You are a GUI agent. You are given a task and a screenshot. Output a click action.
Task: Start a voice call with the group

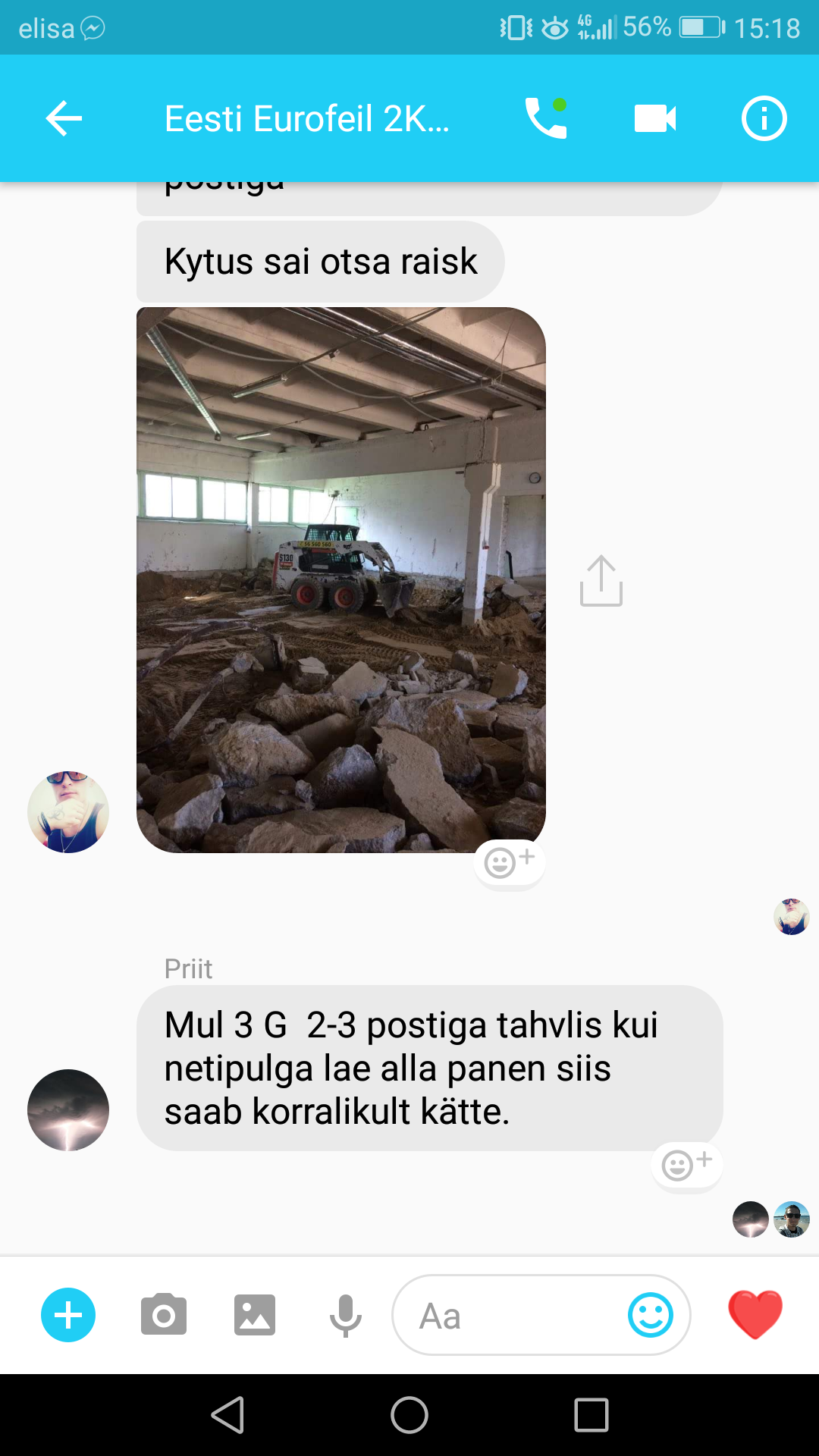[546, 118]
